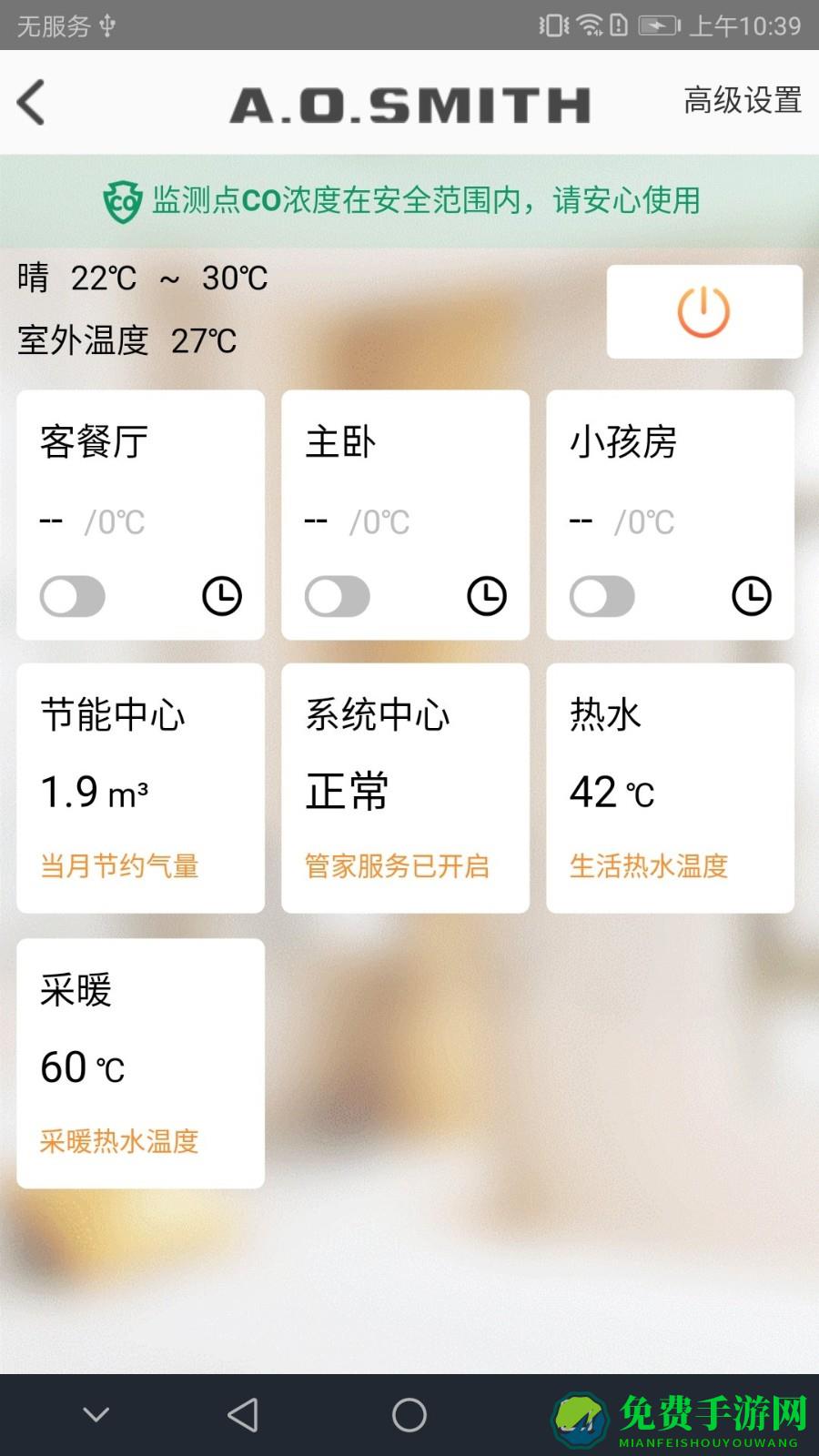Viewport: 819px width, 1456px height.
Task: Open 管家服务已开启 butler service link
Action: (396, 865)
